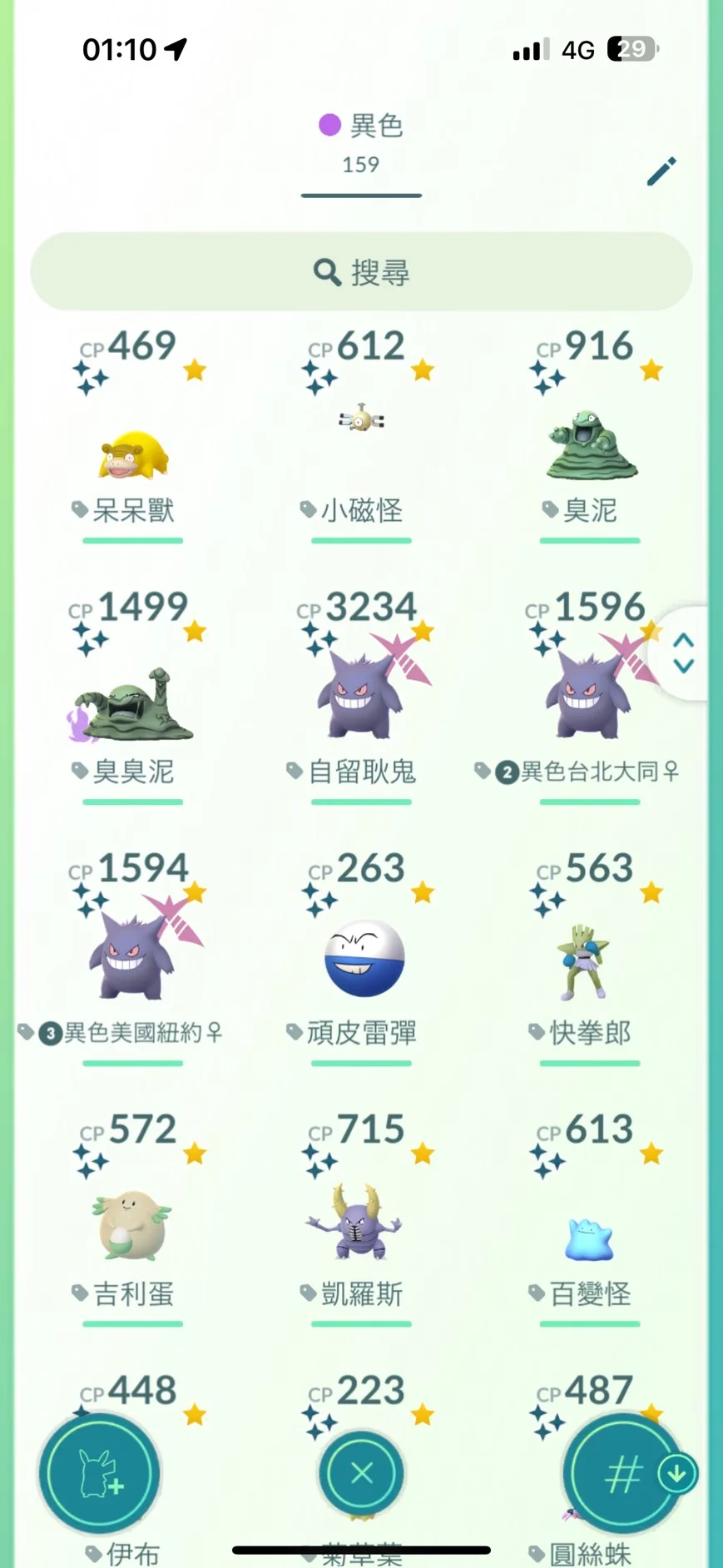The image size is (723, 1568).
Task: Close the list with the X button
Action: coord(362,1474)
